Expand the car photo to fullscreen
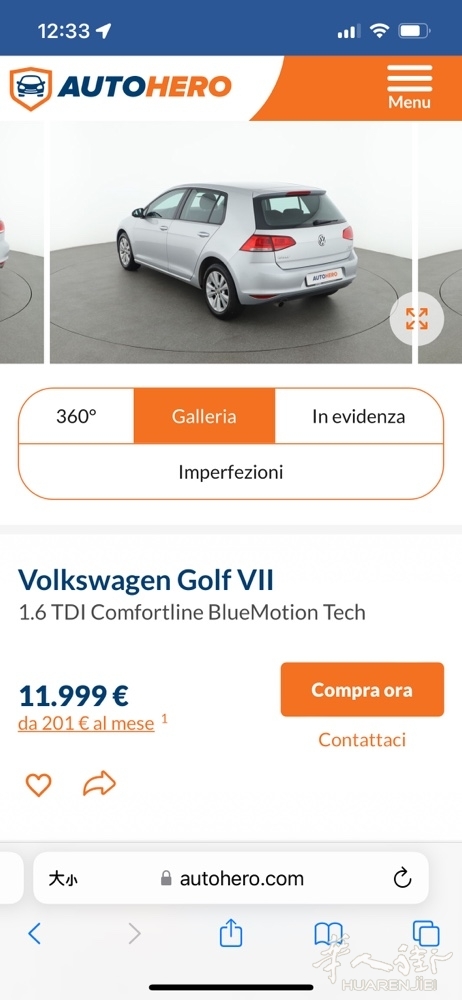Viewport: 462px width, 1000px height. click(417, 318)
